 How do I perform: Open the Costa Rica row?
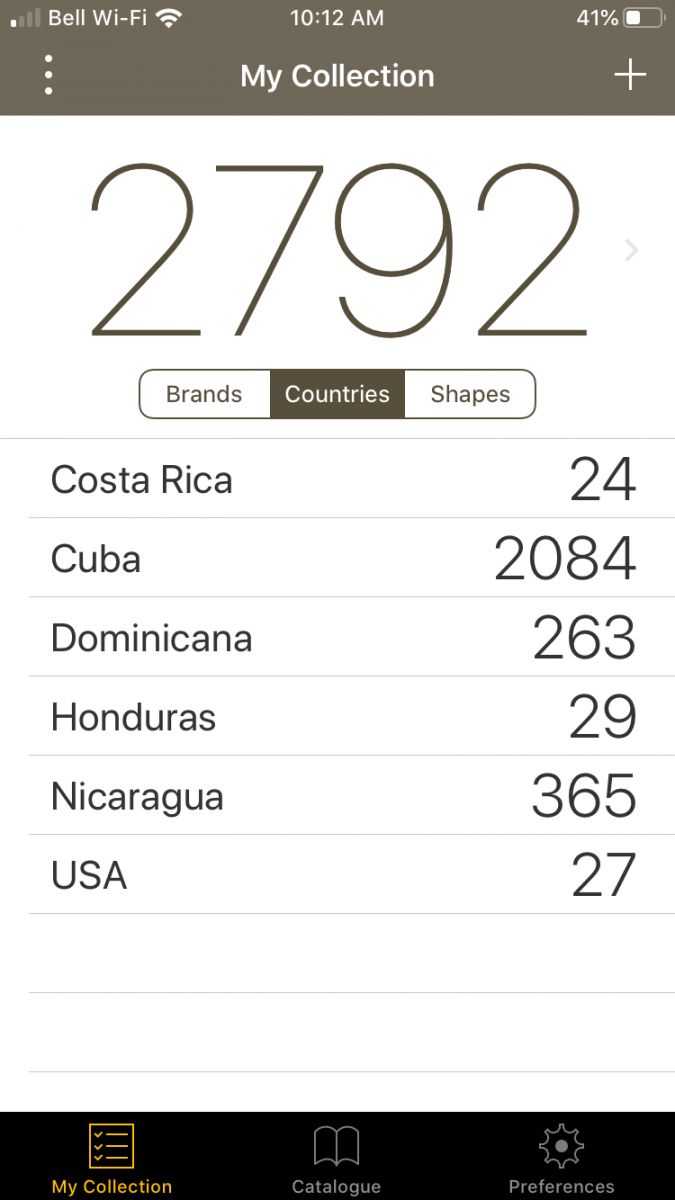[352, 479]
